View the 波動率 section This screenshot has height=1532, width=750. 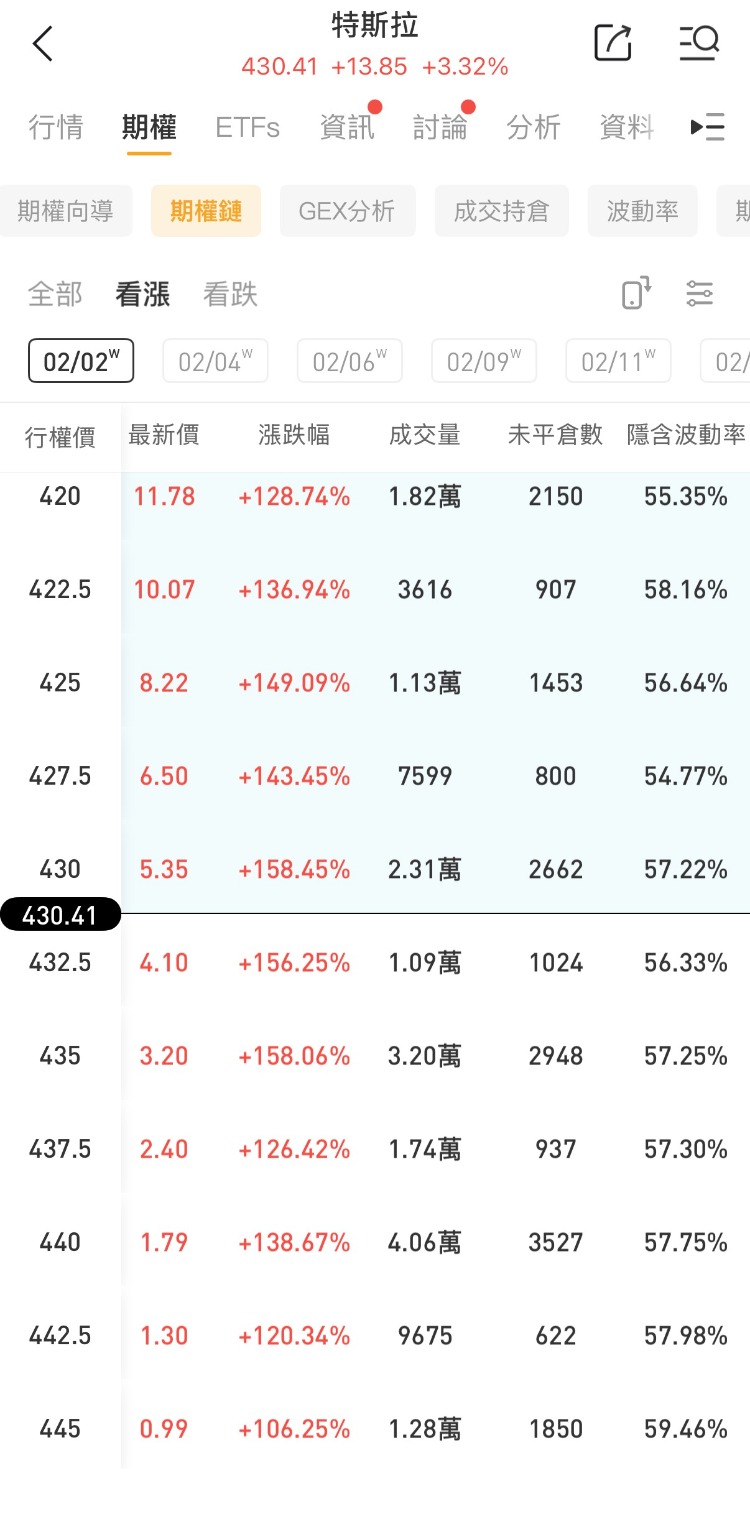point(642,211)
